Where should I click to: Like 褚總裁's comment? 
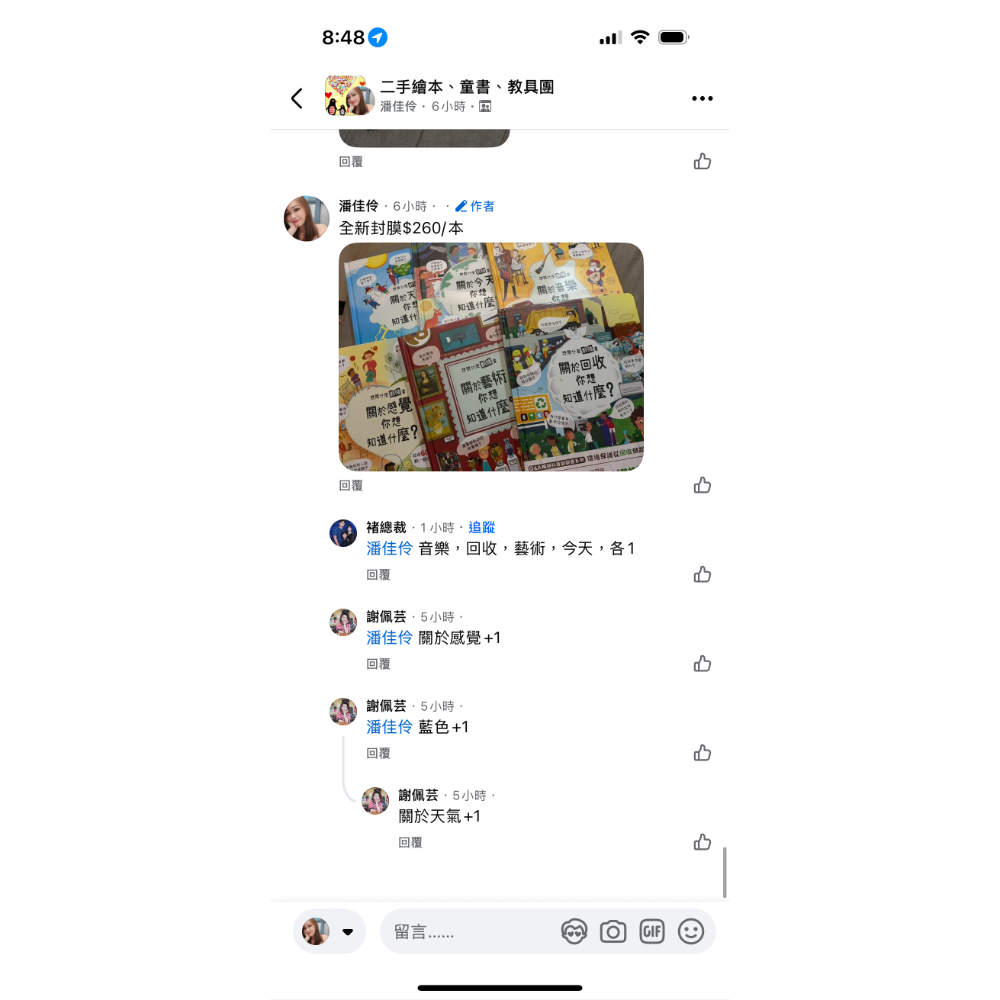[702, 574]
